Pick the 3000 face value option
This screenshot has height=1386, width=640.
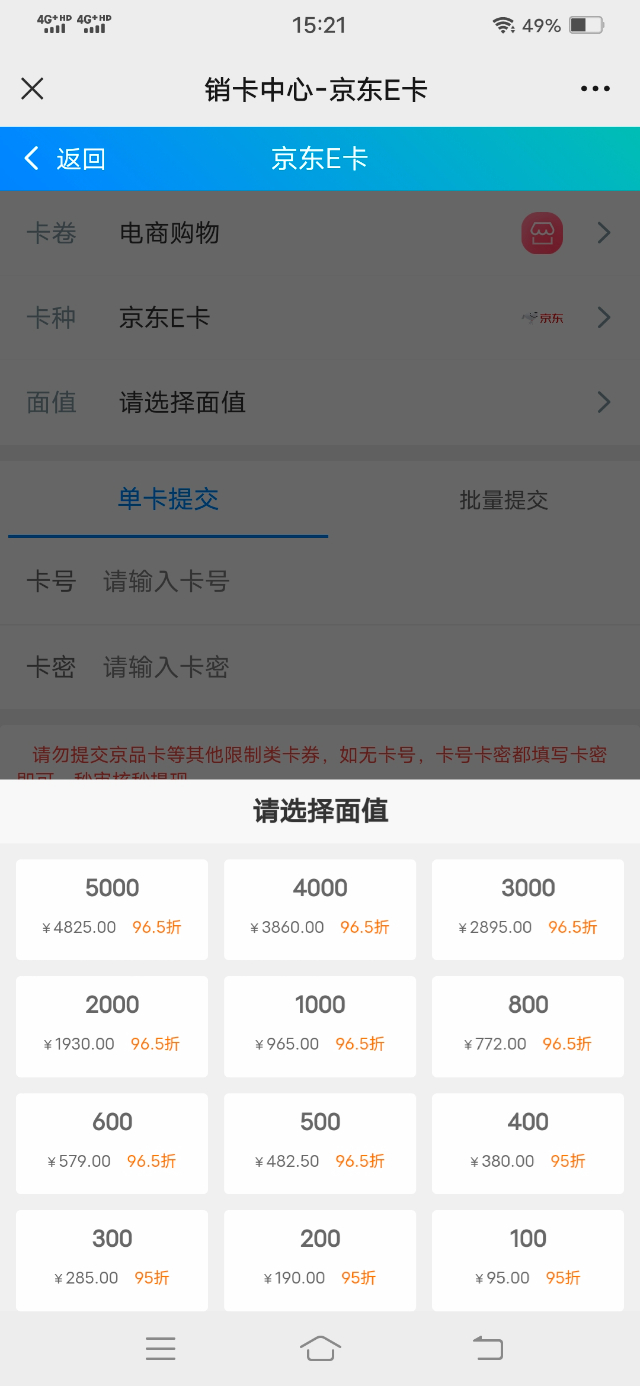coord(528,909)
